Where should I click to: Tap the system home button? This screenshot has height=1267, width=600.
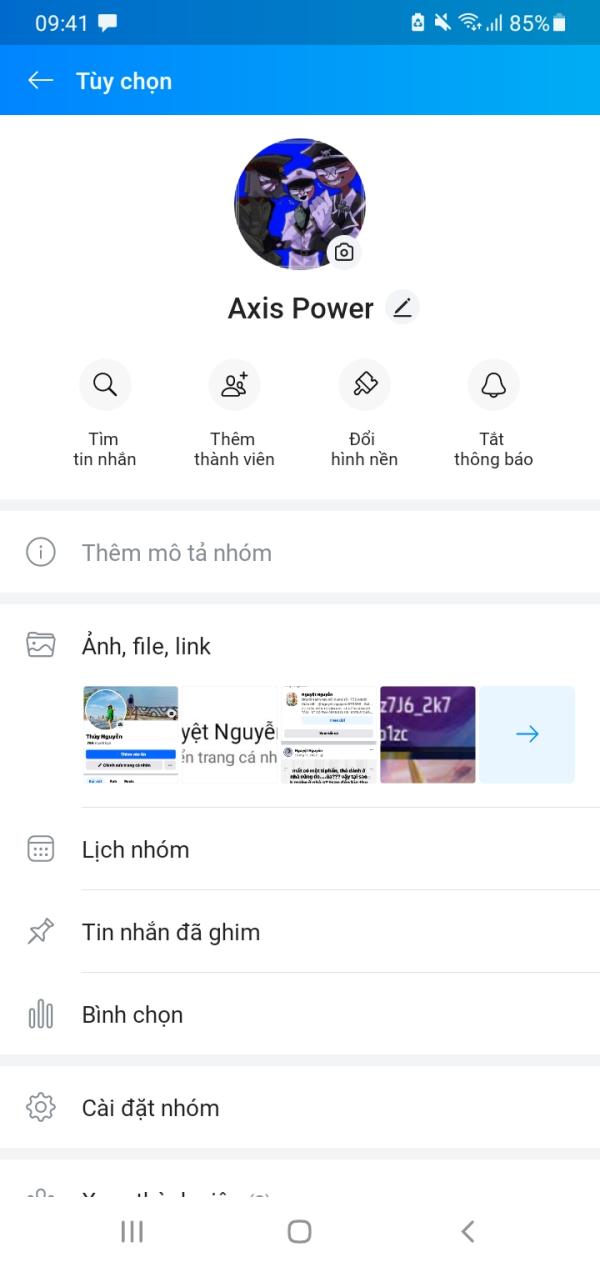point(299,1231)
